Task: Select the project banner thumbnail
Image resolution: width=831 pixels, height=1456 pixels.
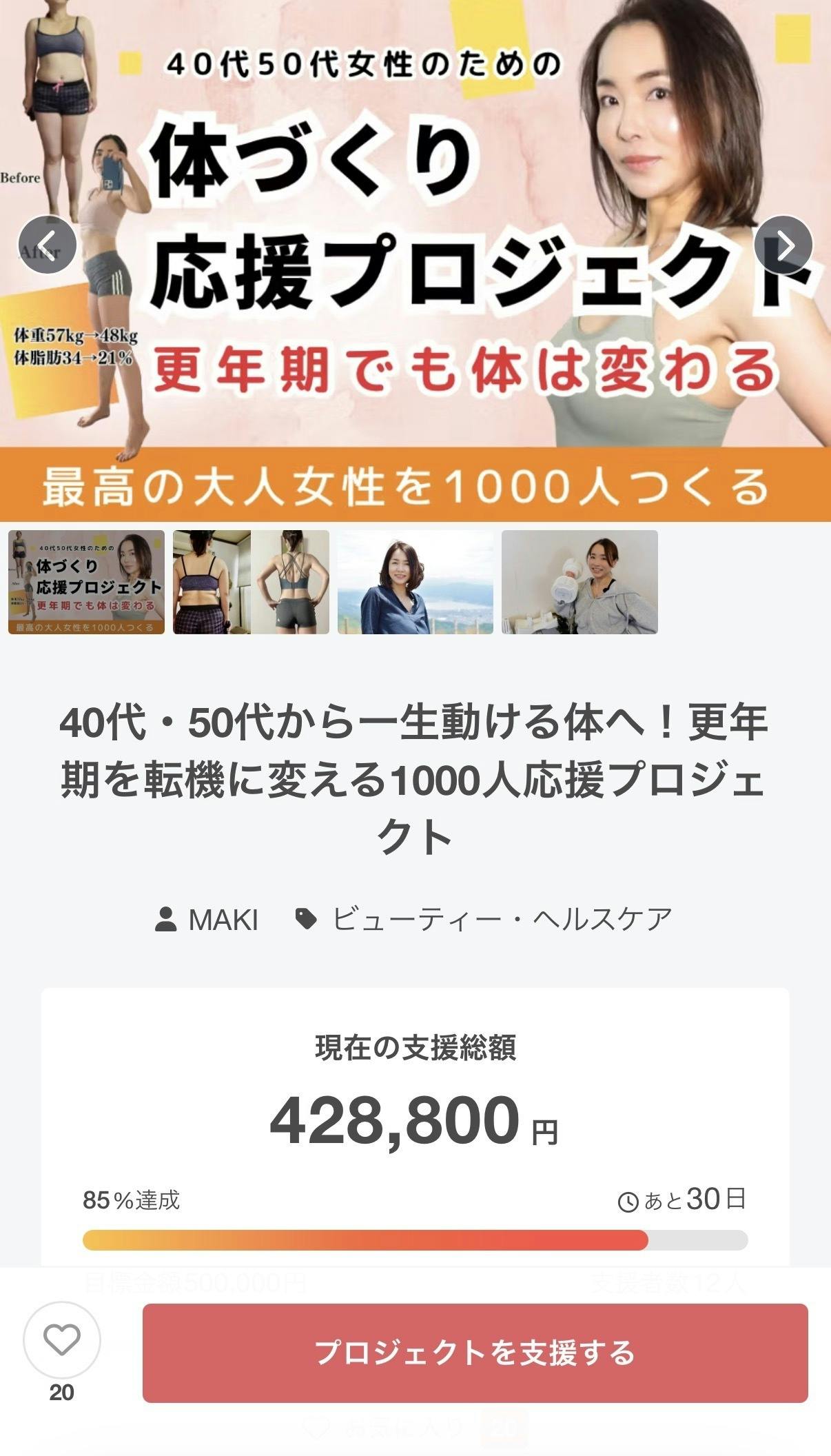Action: coord(86,582)
